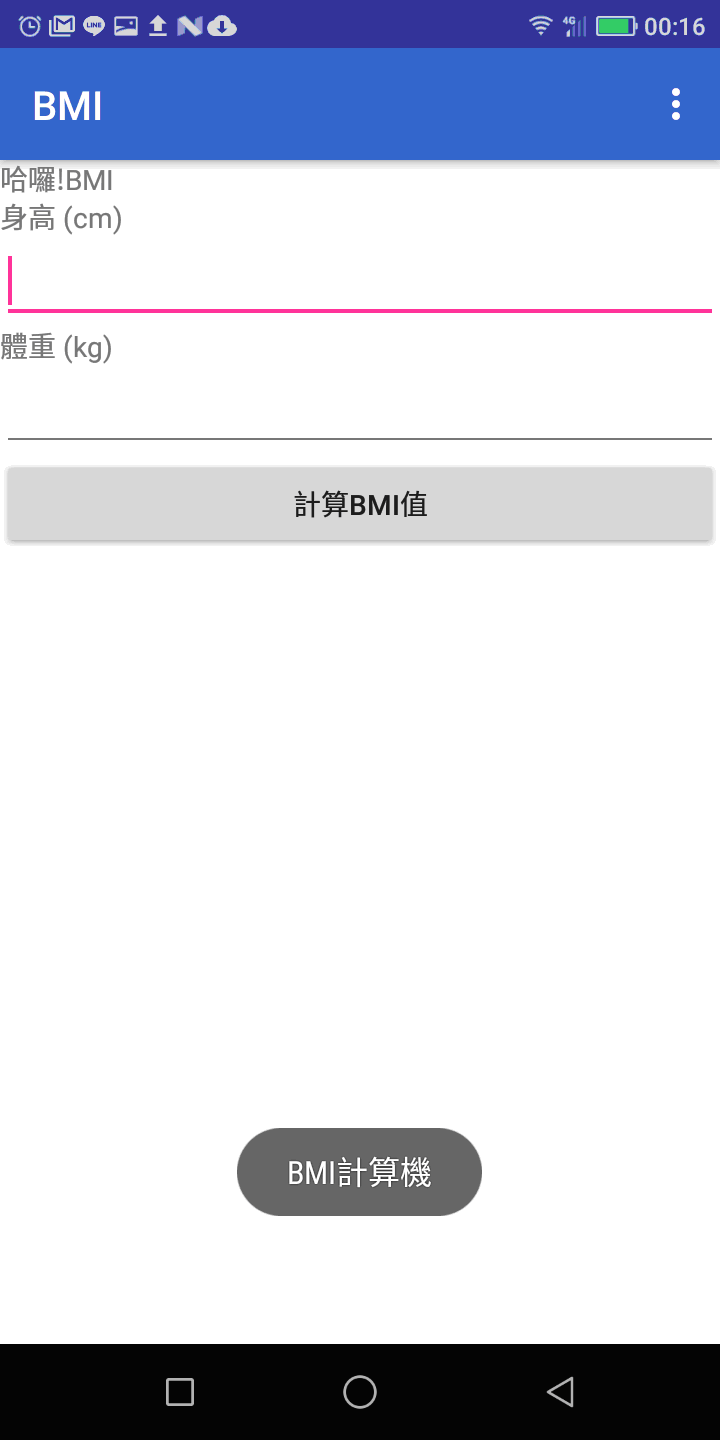The image size is (720, 1440).
Task: Go back using the system back button
Action: coord(560,1392)
